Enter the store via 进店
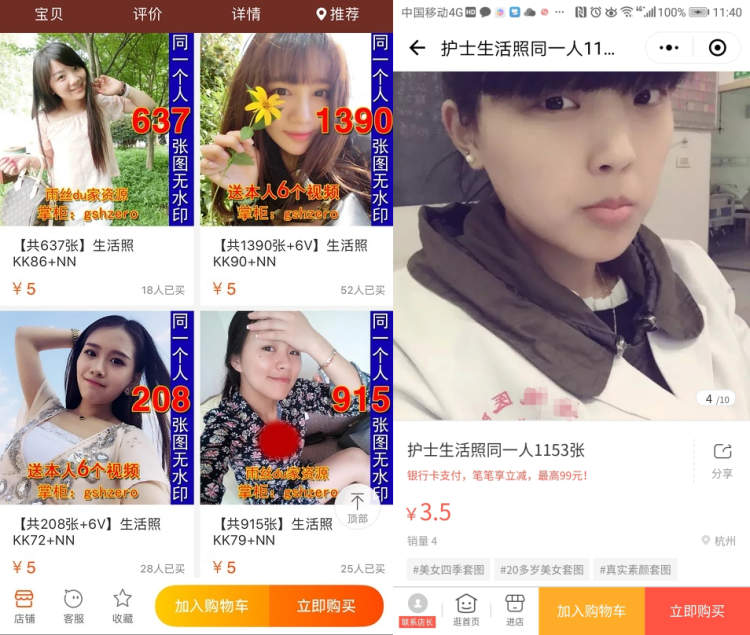This screenshot has height=635, width=750. 514,609
